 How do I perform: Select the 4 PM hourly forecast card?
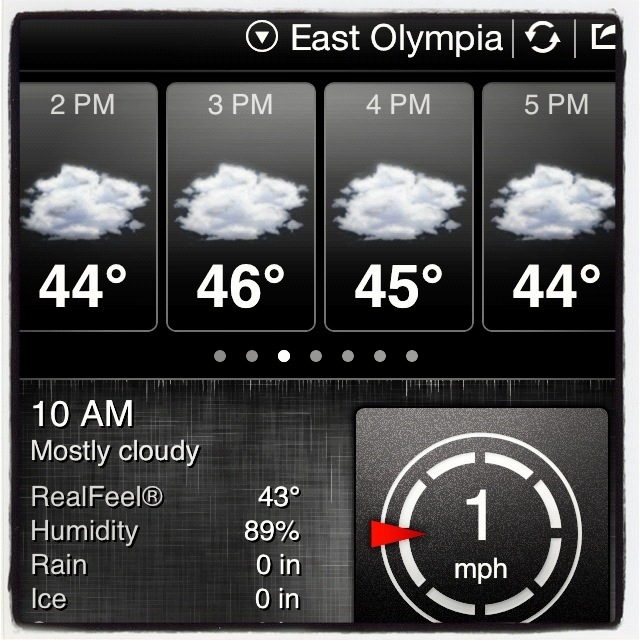tap(399, 206)
